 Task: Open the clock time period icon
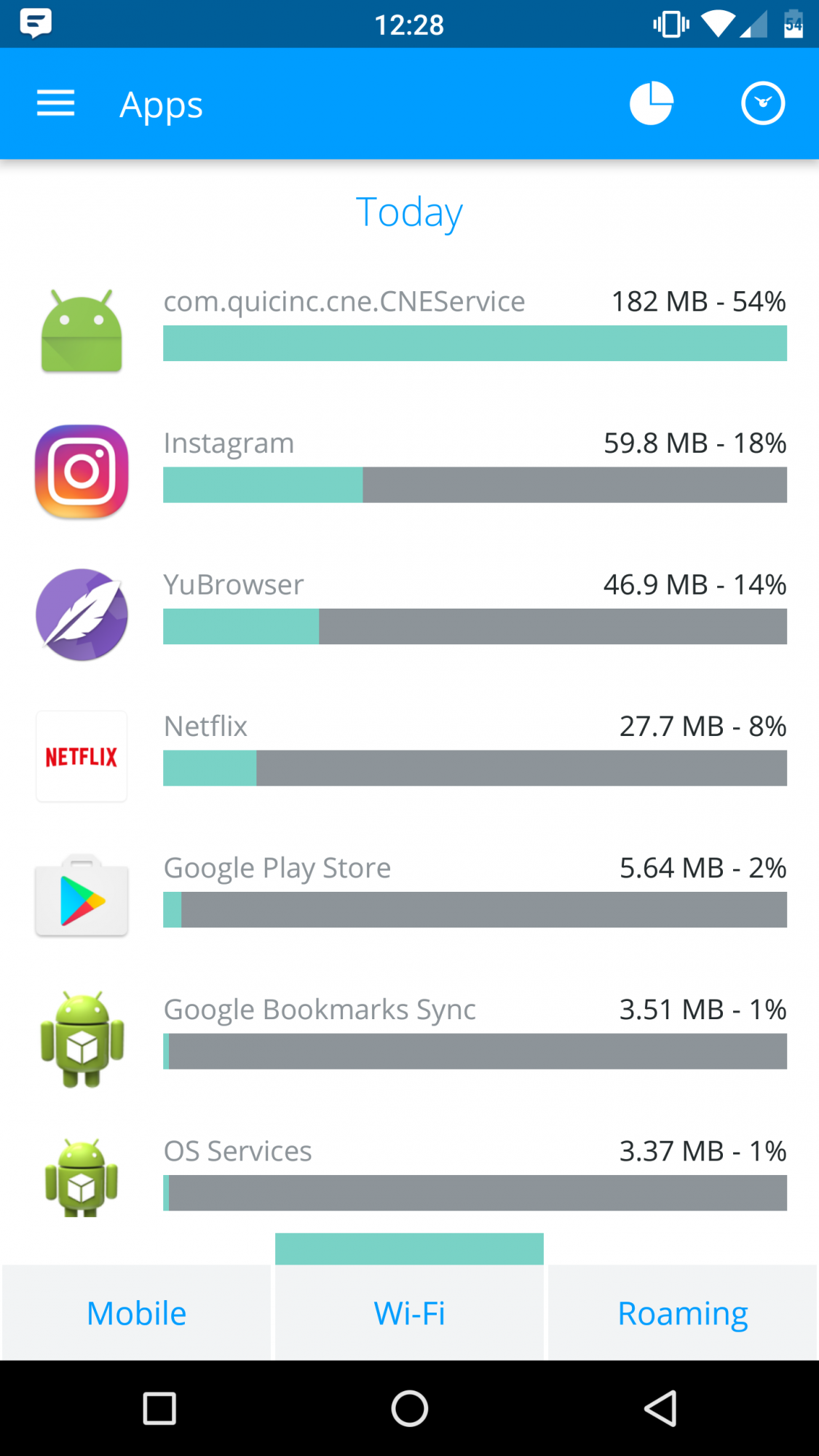point(763,103)
